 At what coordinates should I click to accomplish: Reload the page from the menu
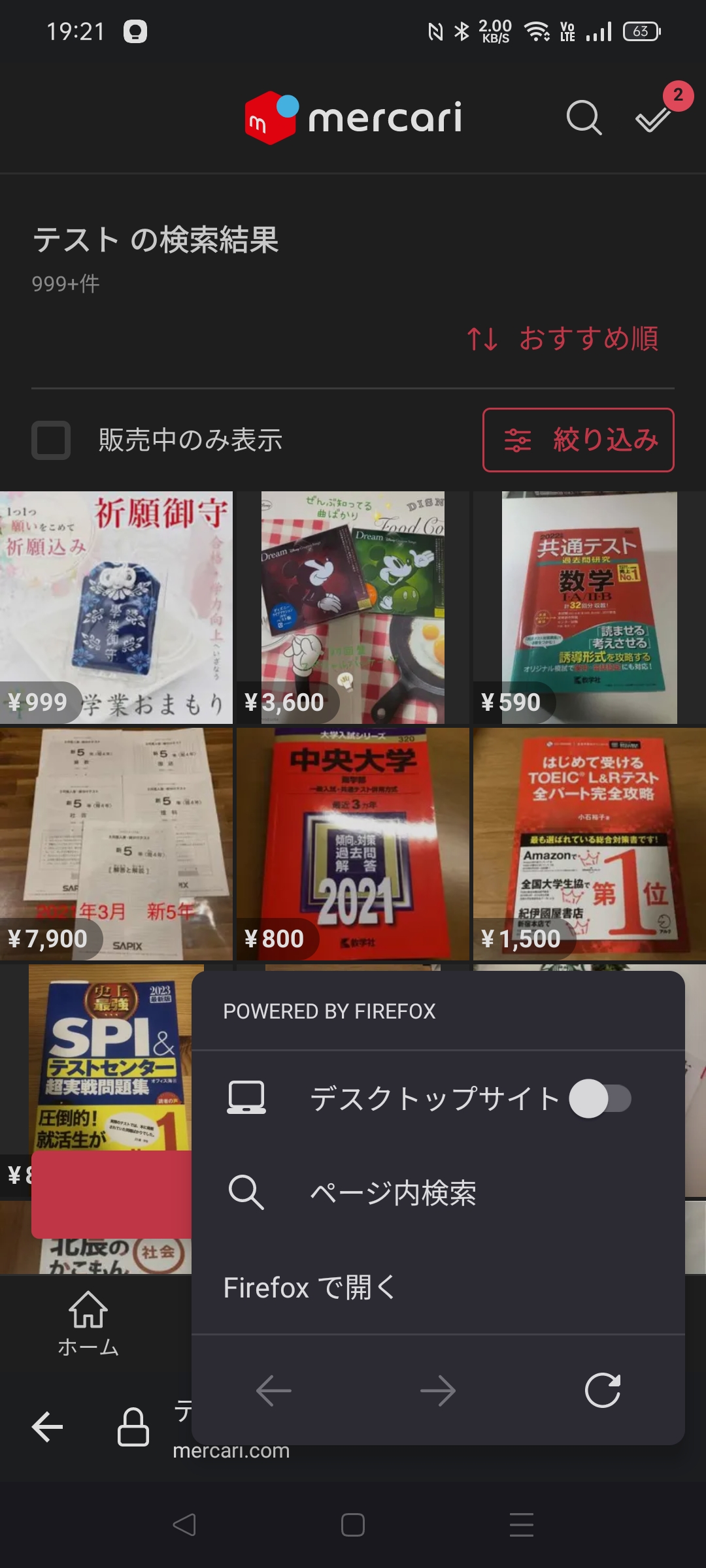pyautogui.click(x=602, y=1390)
